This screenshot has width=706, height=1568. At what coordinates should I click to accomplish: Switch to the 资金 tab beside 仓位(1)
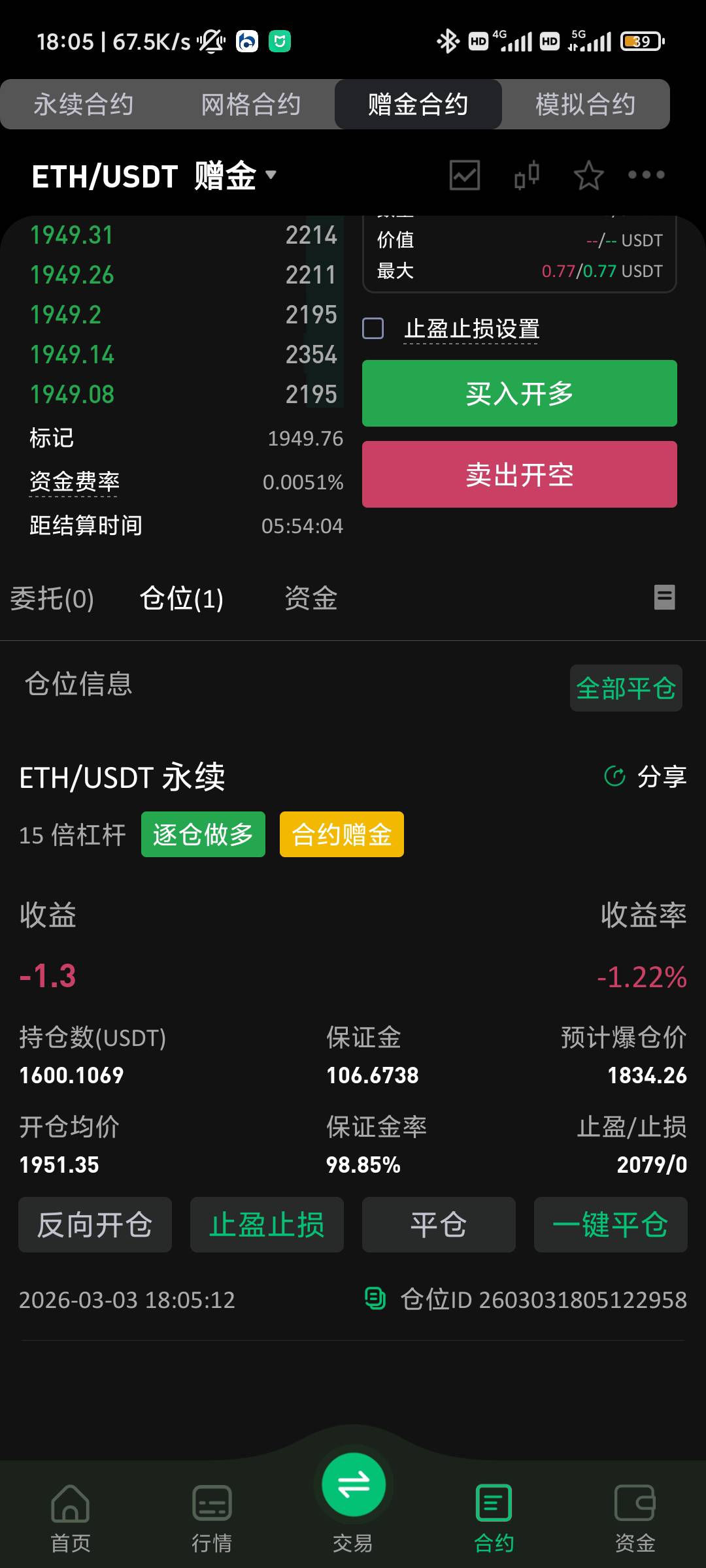pyautogui.click(x=311, y=598)
